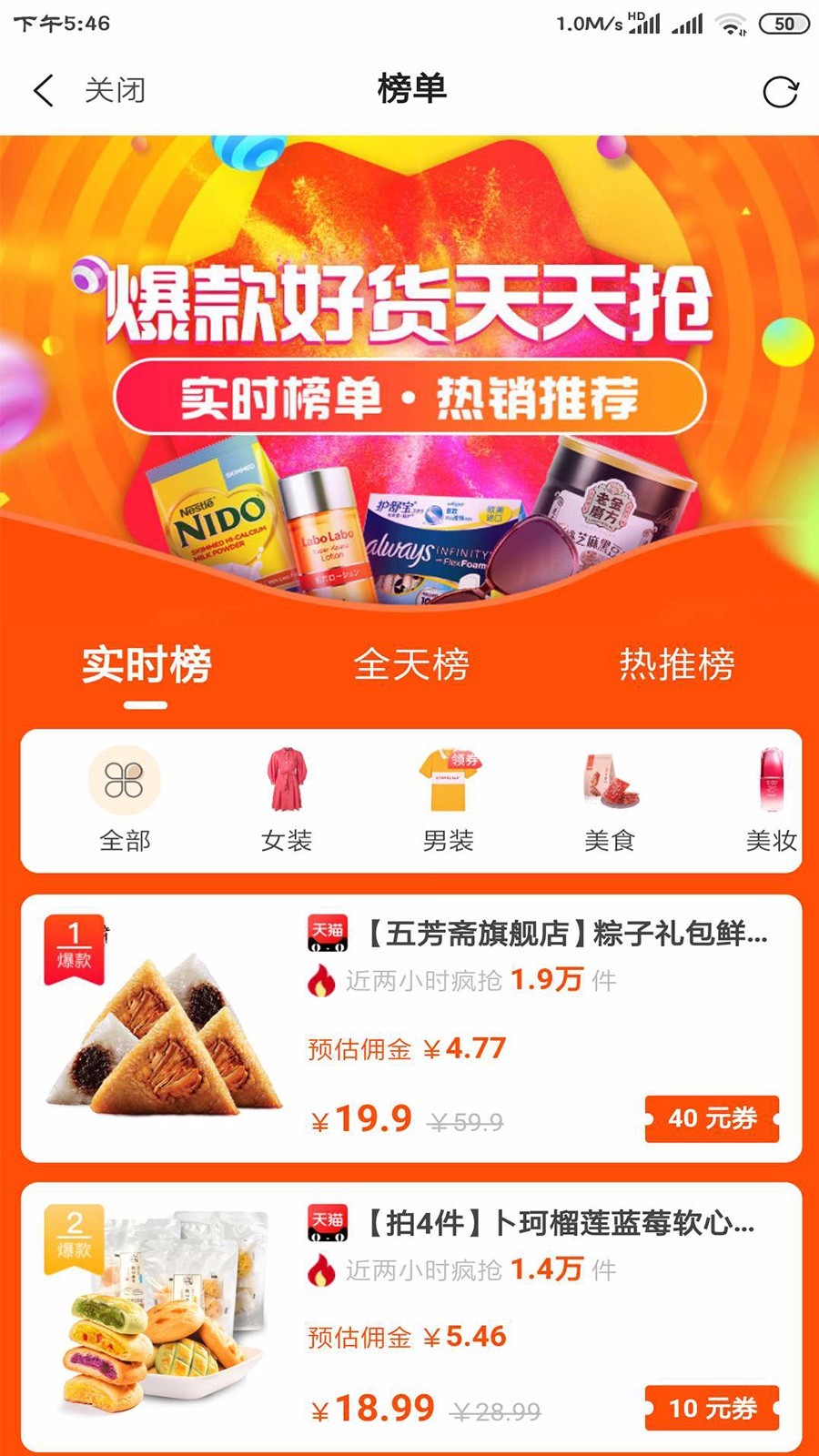
Task: Close the page via 关闭
Action: click(115, 90)
